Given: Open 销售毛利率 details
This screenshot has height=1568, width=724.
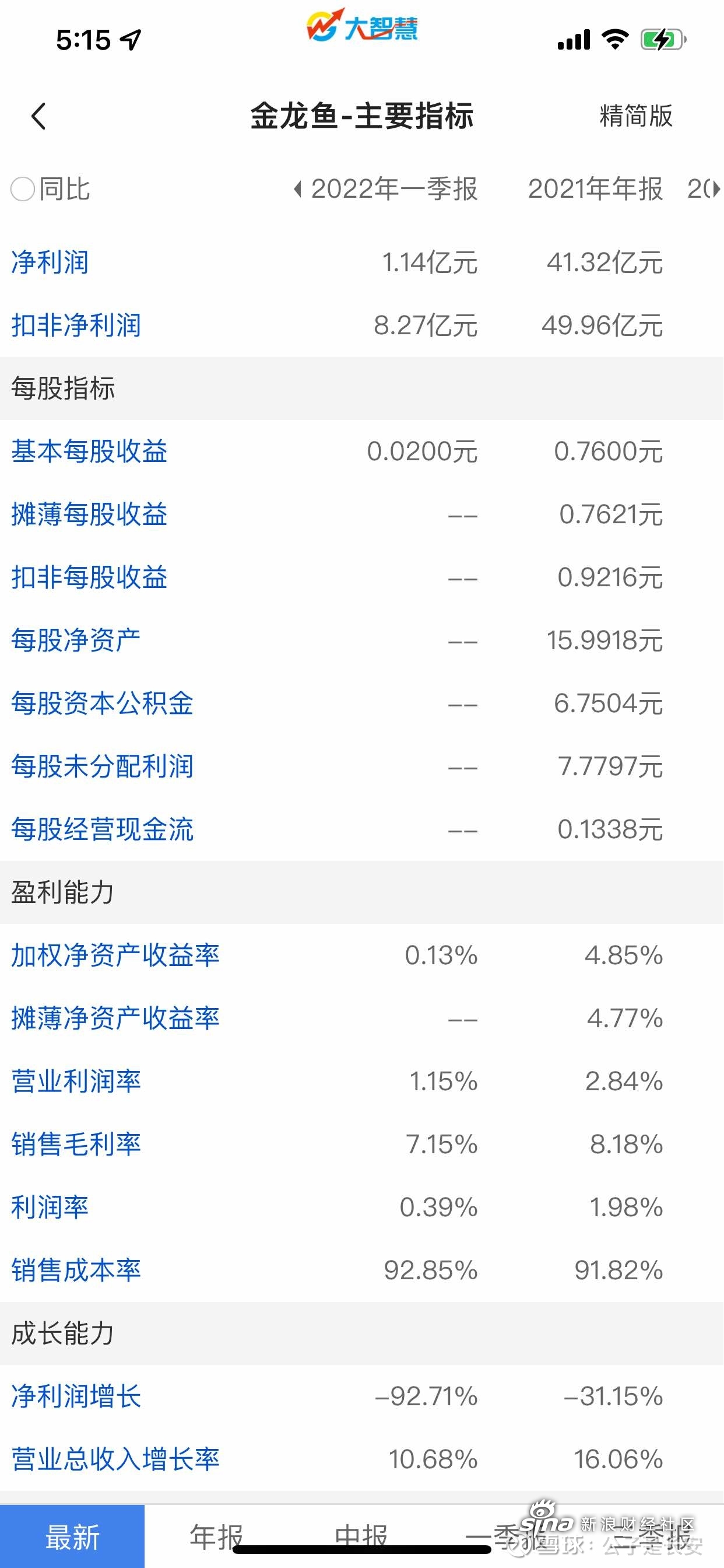Looking at the screenshot, I should point(76,1144).
